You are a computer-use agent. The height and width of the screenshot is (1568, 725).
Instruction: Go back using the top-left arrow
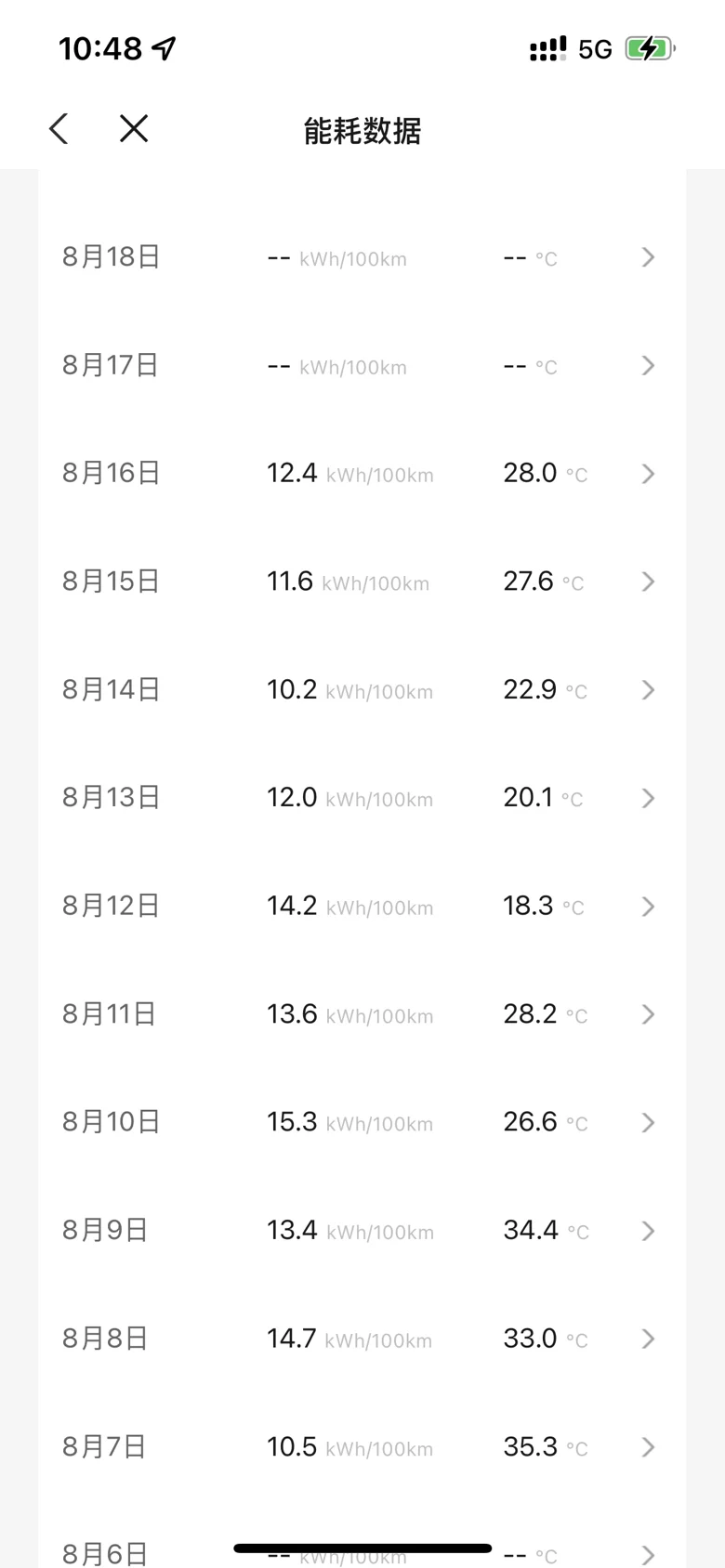coord(59,129)
